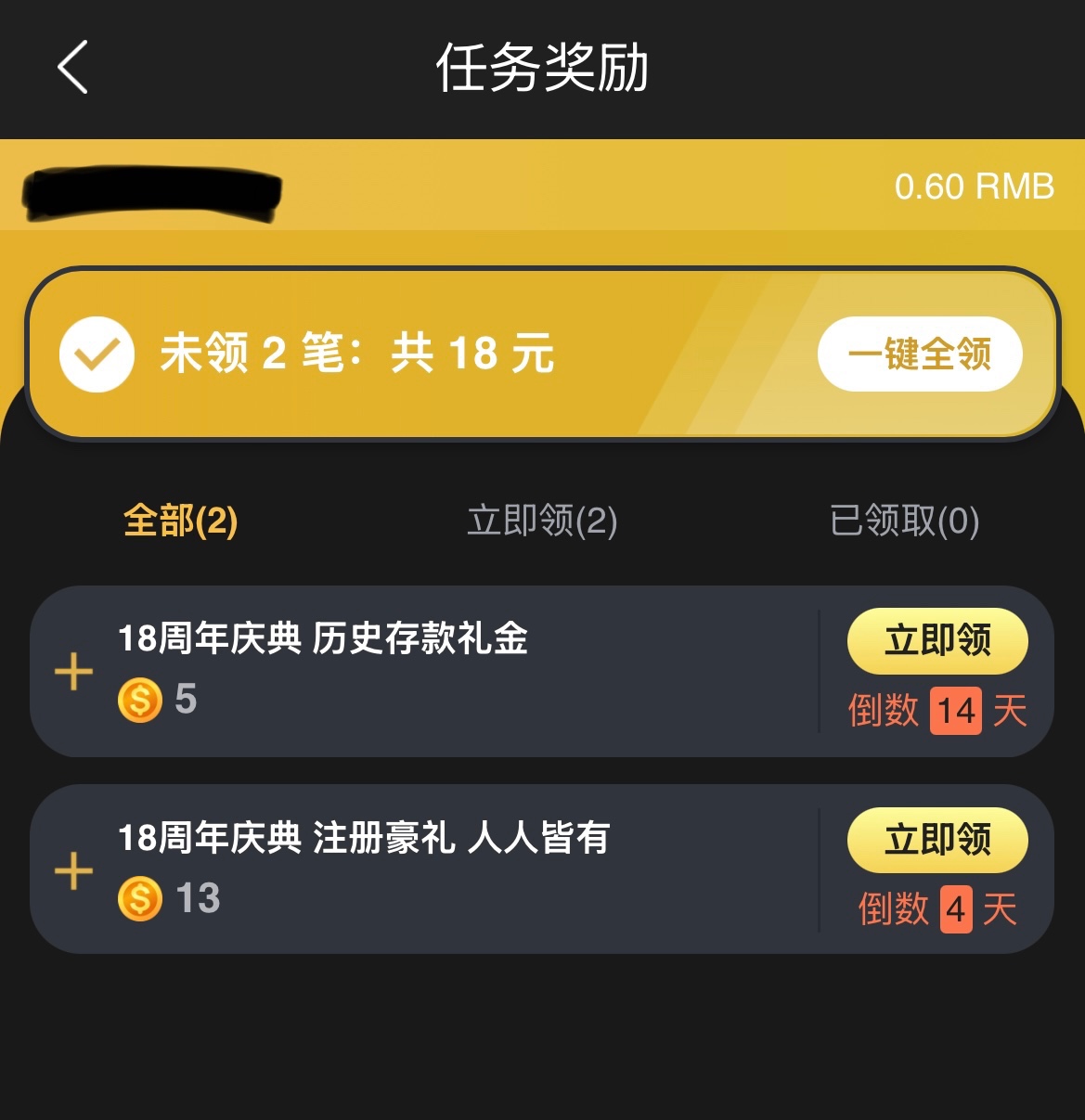Switch to the 全部(2) tab

[x=180, y=521]
